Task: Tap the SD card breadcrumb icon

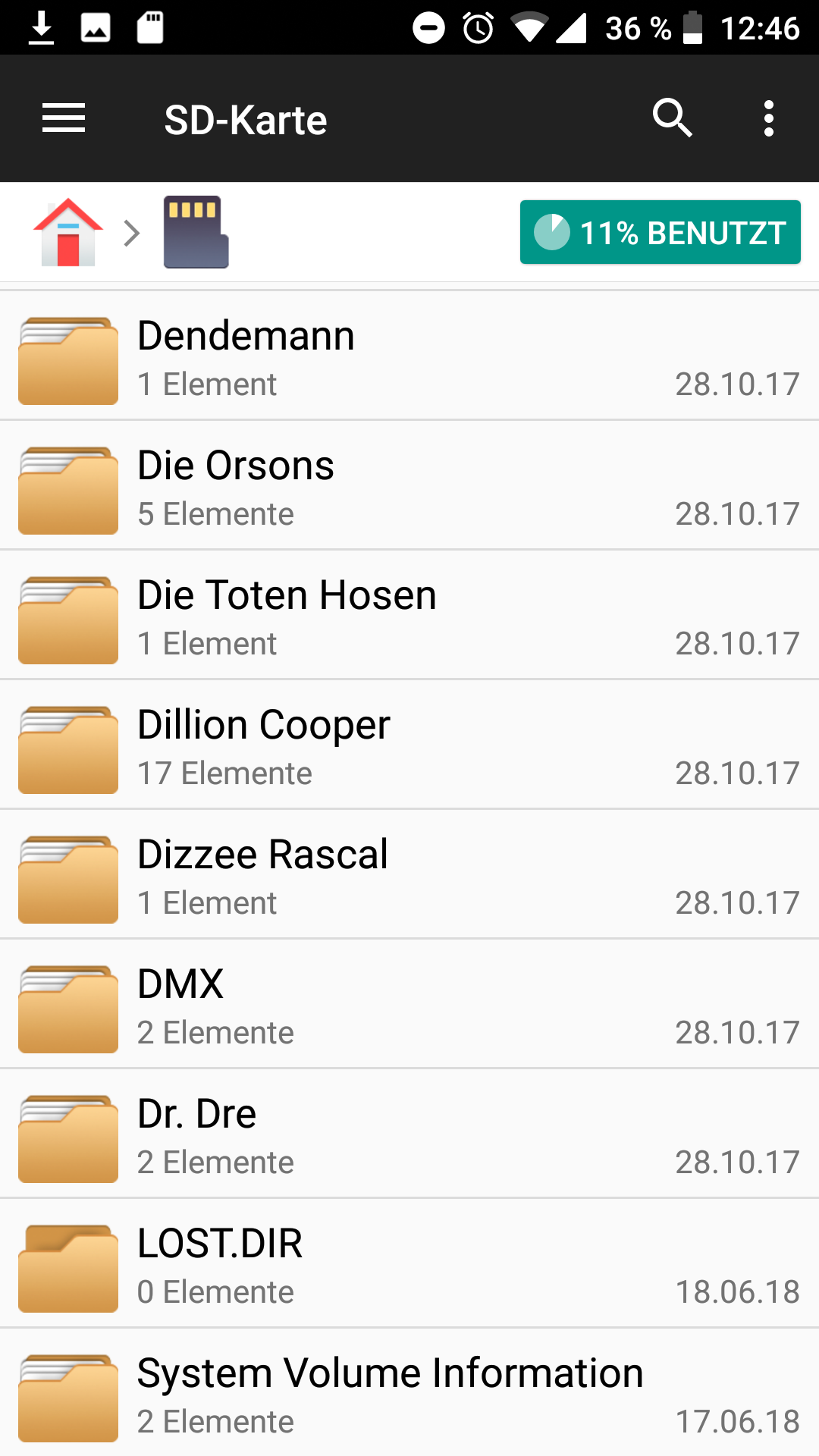Action: [196, 232]
